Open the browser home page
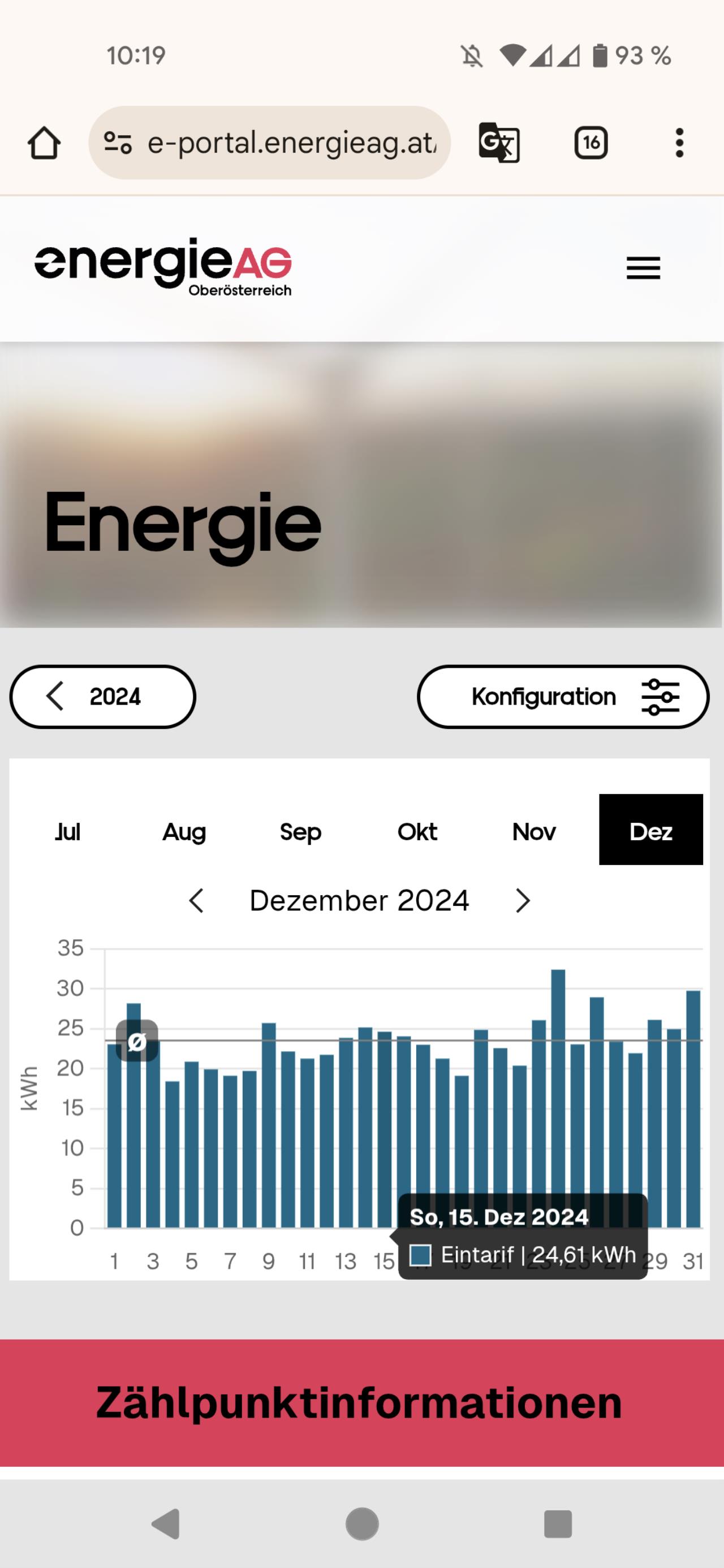 (44, 143)
